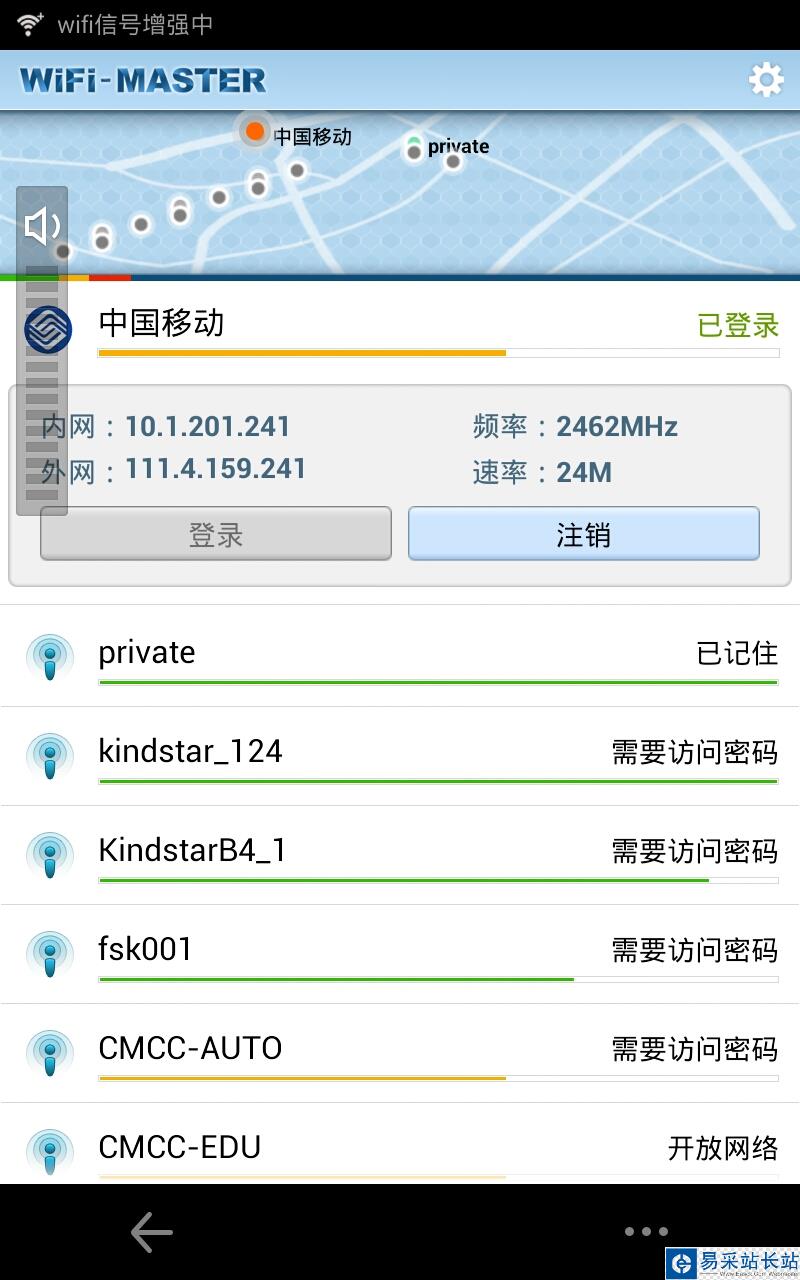This screenshot has width=800, height=1280.
Task: Go back with the navigation arrow
Action: coord(152,1233)
